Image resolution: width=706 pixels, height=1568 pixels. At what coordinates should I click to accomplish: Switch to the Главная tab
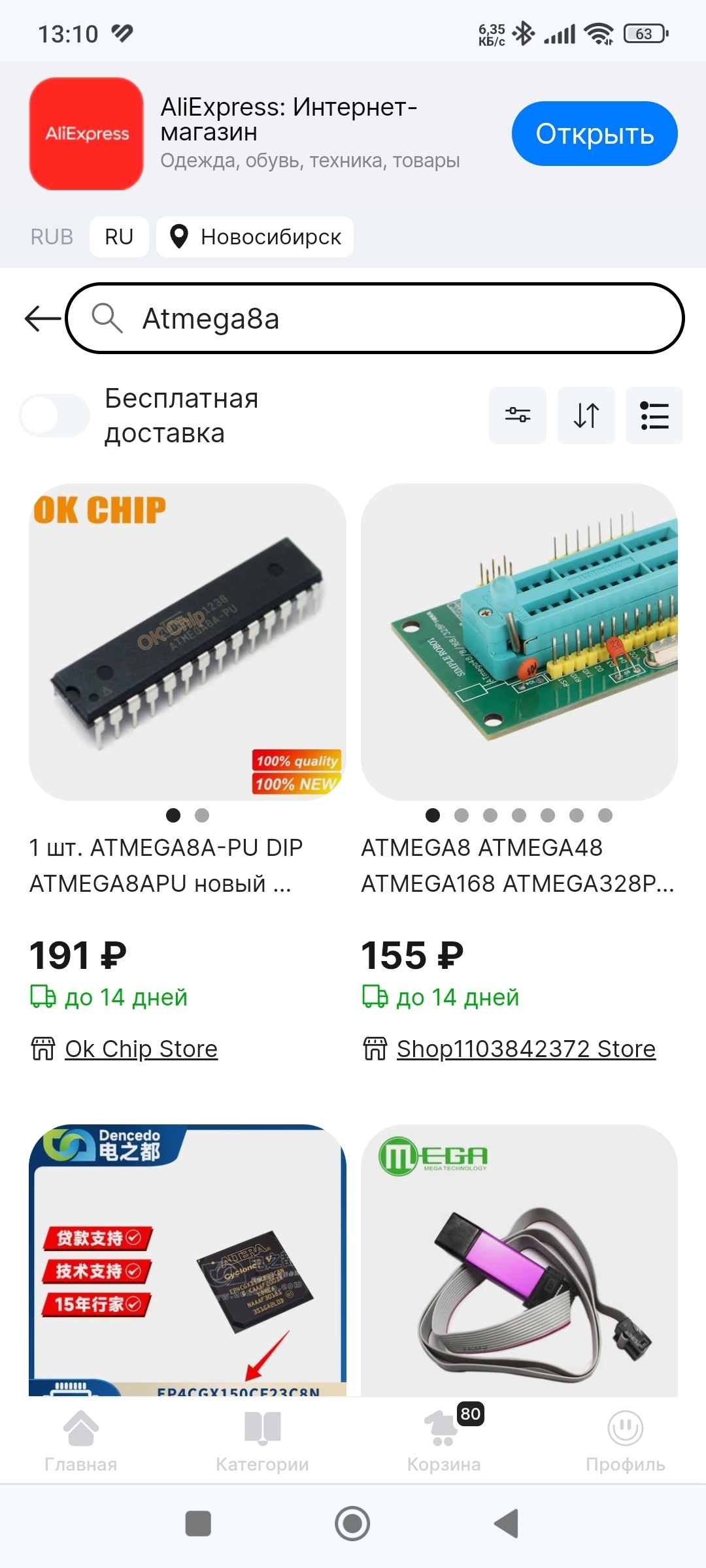[81, 1440]
